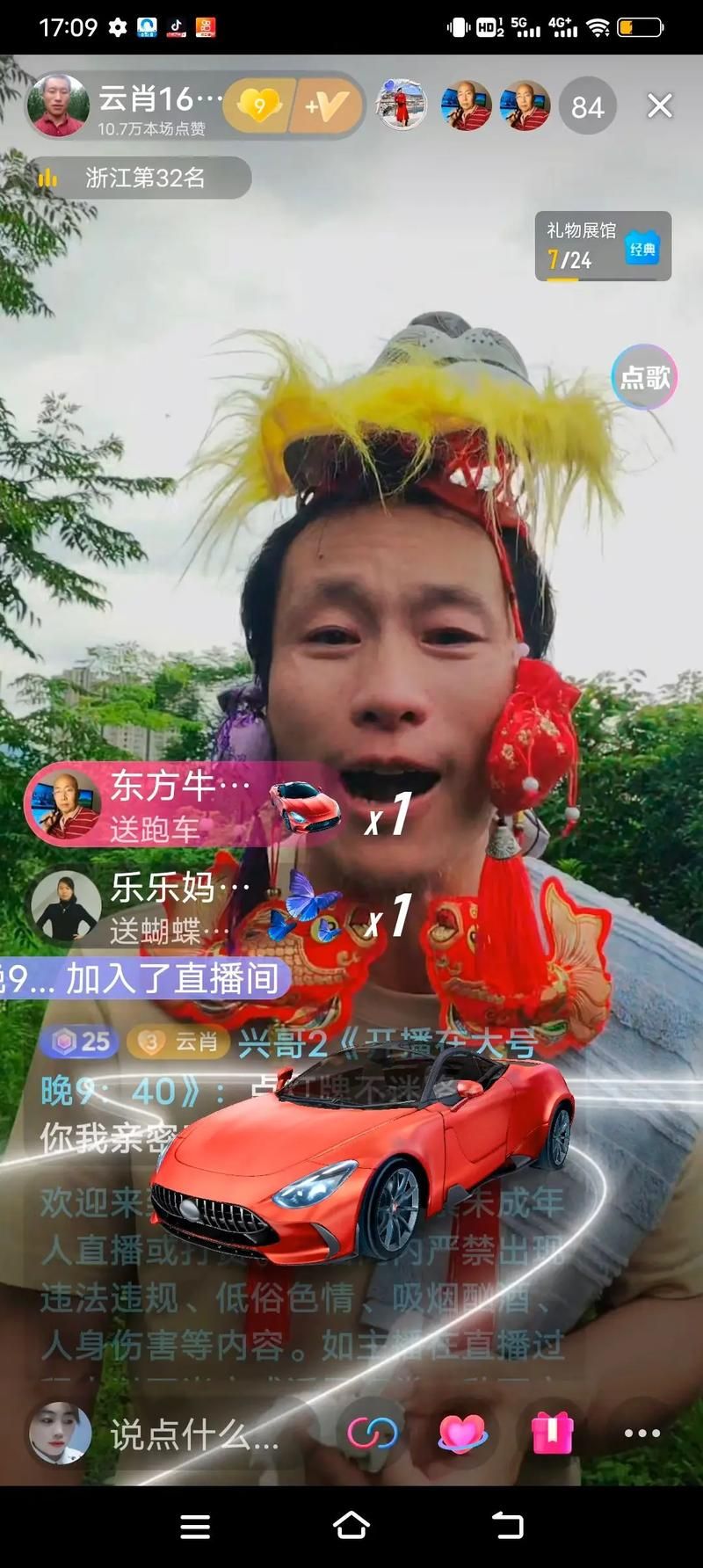Viewport: 703px width, 1568px height.
Task: Open the 说点什么 comment box
Action: click(x=193, y=1435)
